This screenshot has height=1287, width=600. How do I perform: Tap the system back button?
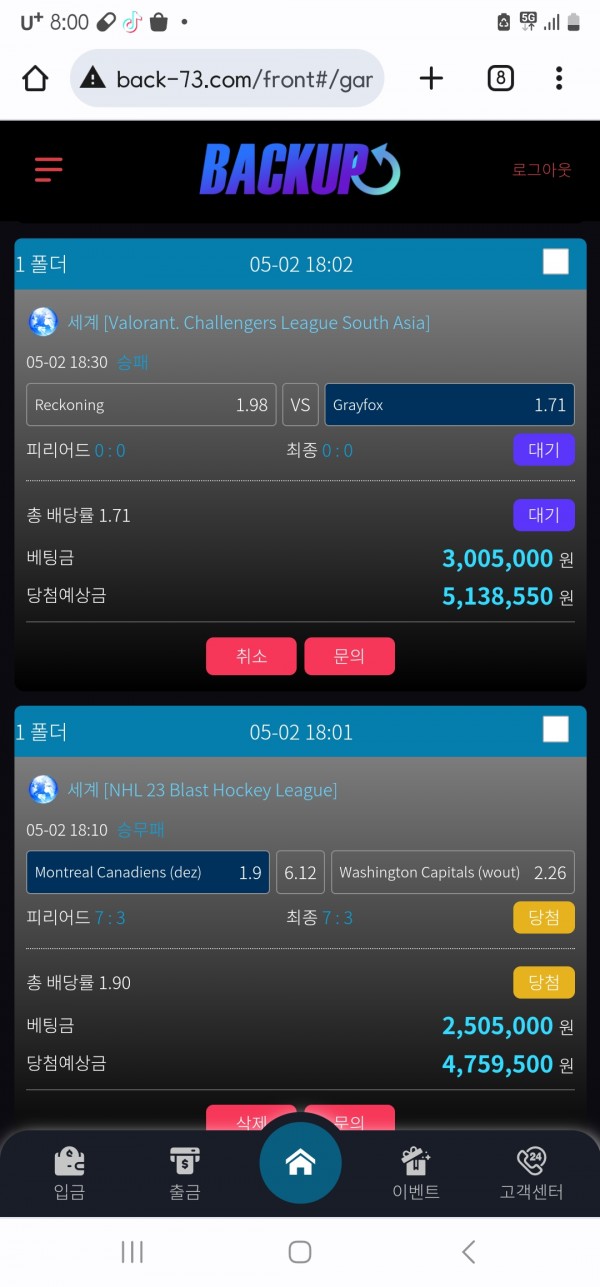468,1251
